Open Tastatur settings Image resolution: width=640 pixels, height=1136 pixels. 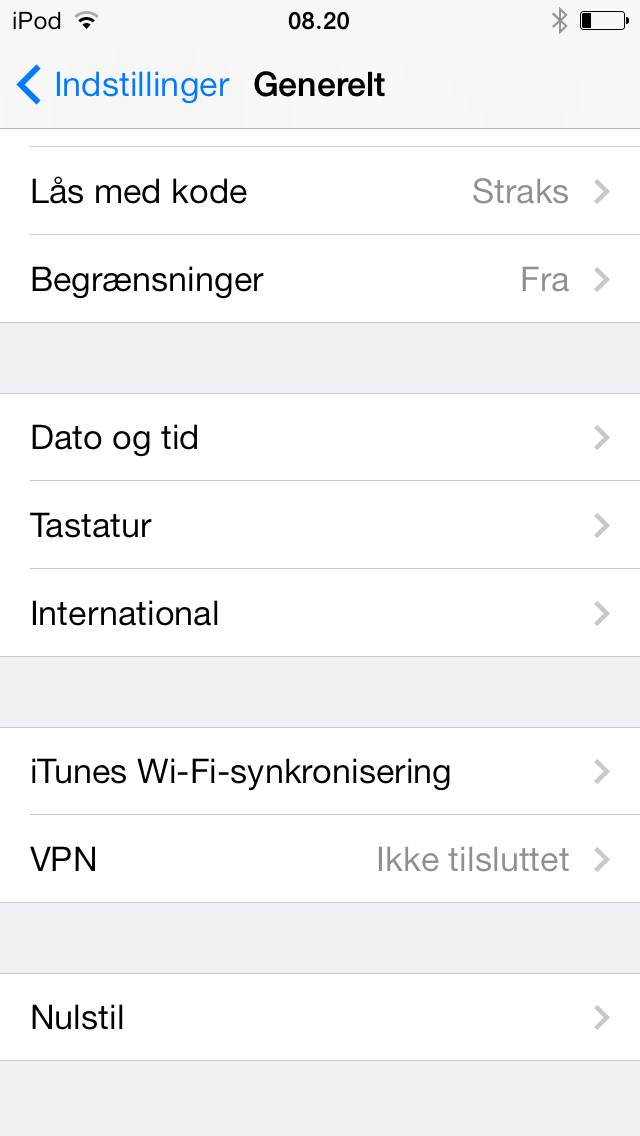(x=320, y=525)
